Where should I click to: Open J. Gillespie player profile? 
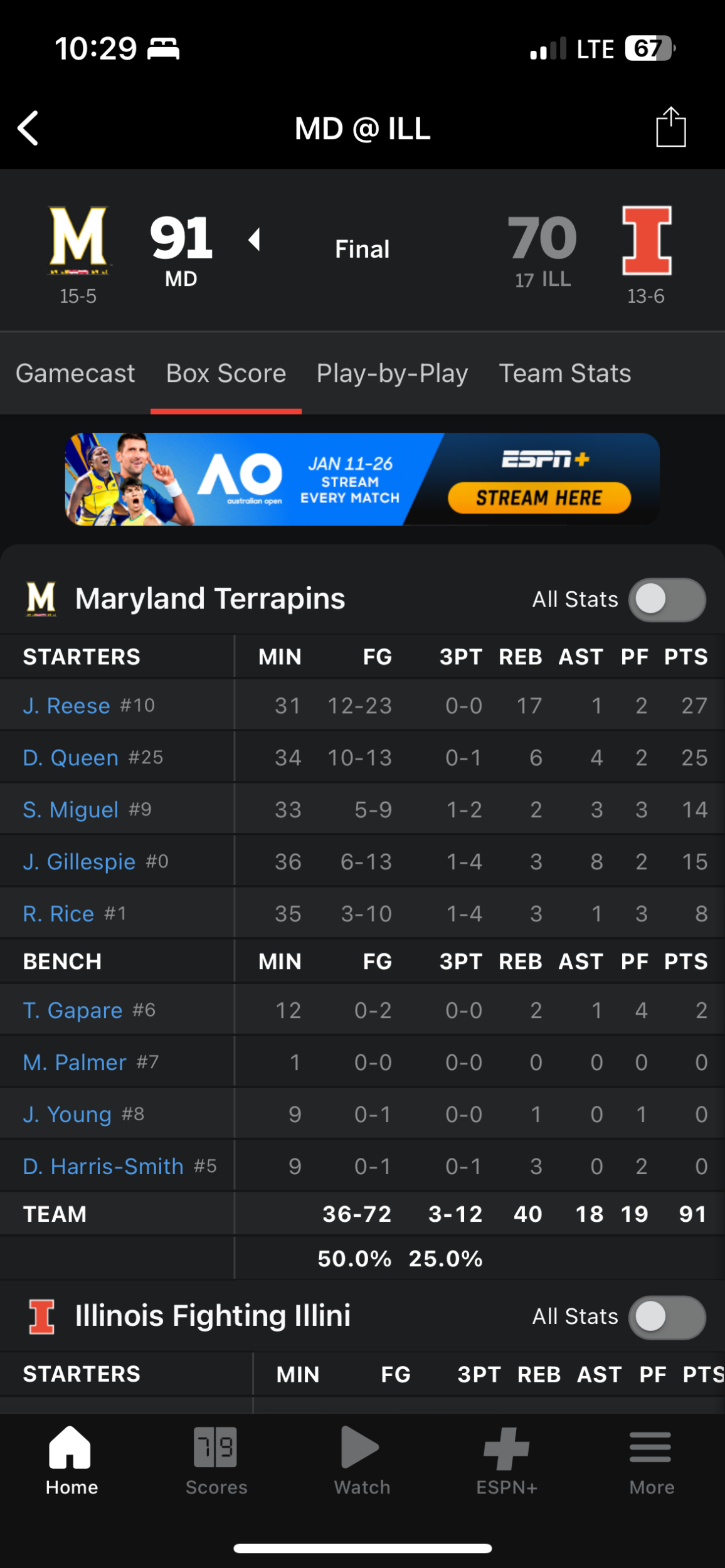point(79,862)
